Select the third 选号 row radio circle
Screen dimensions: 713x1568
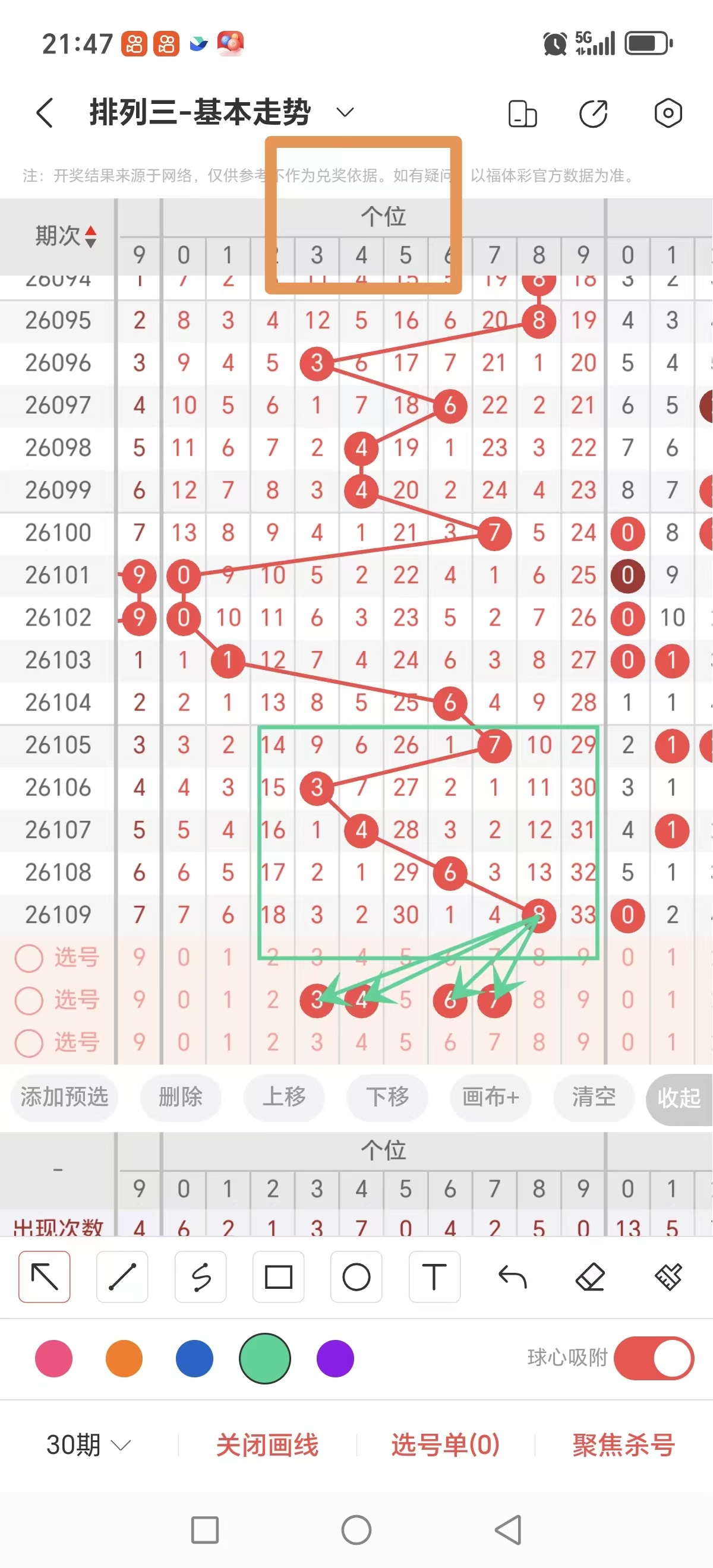29,1042
